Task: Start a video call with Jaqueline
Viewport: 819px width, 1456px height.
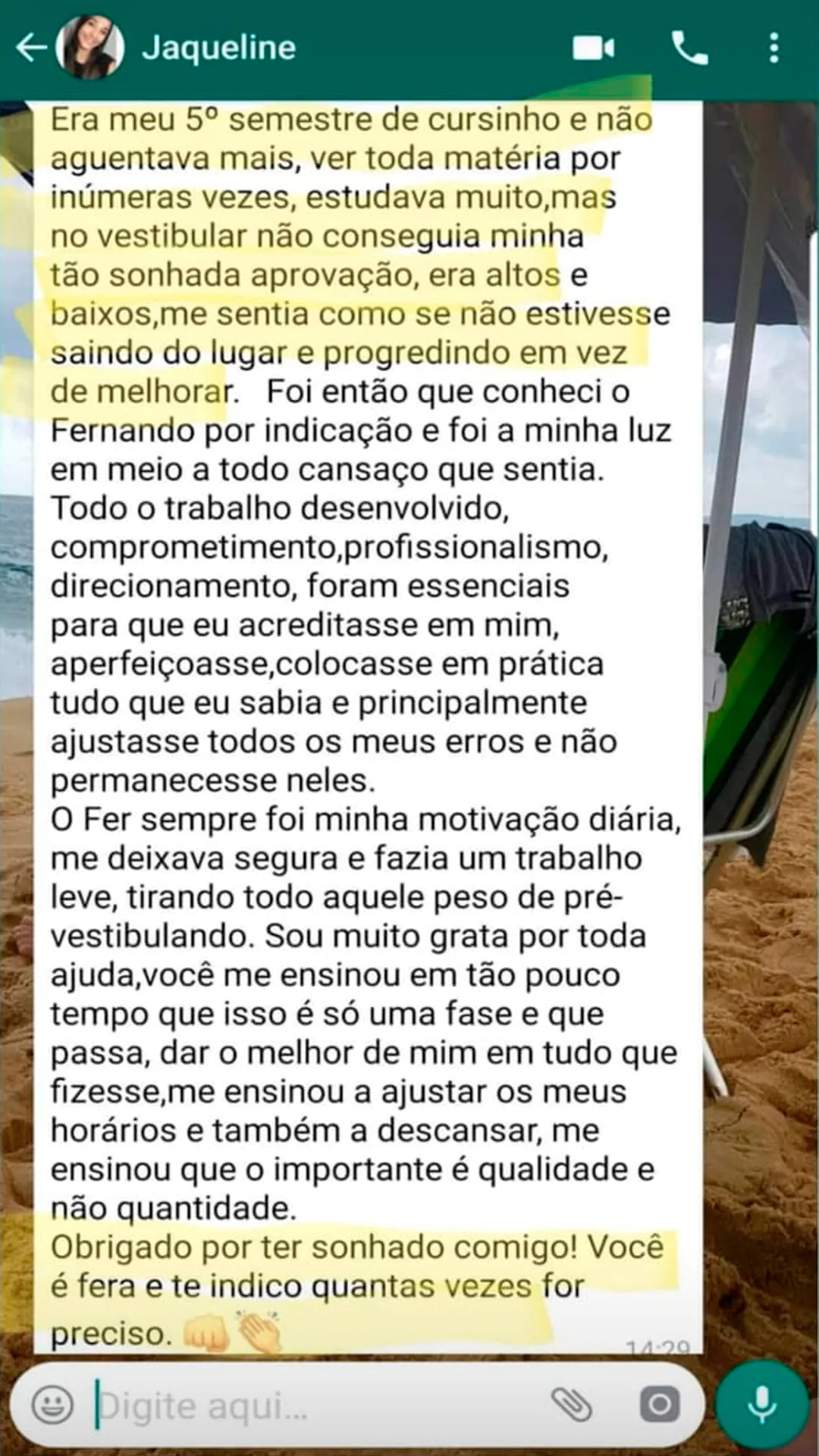Action: tap(595, 48)
